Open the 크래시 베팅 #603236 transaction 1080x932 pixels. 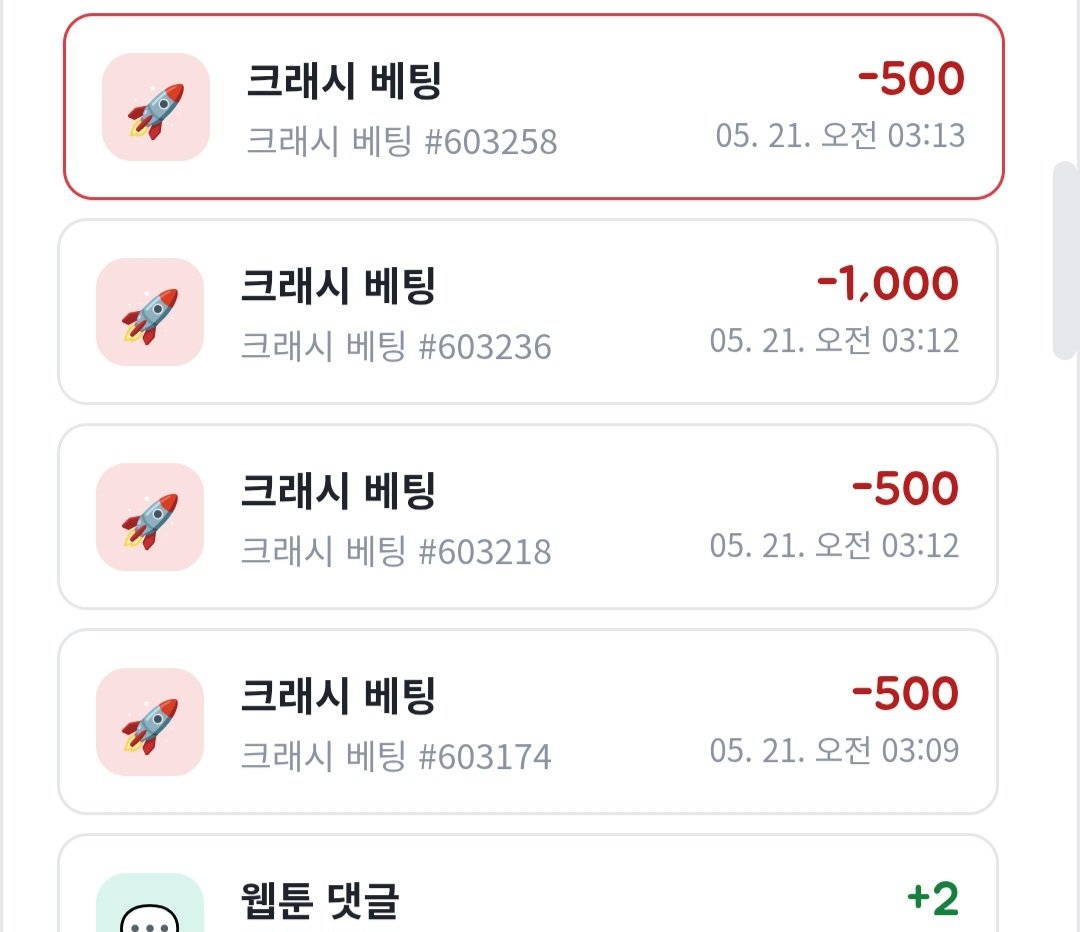528,311
